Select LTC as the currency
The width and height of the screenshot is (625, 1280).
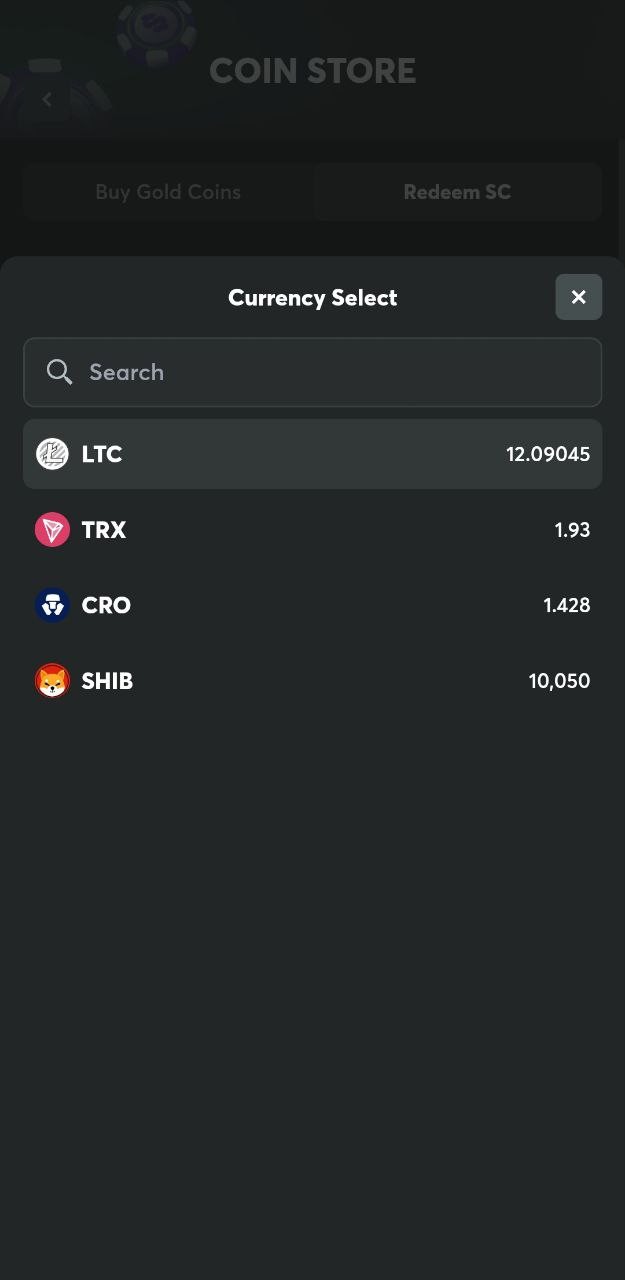coord(312,454)
